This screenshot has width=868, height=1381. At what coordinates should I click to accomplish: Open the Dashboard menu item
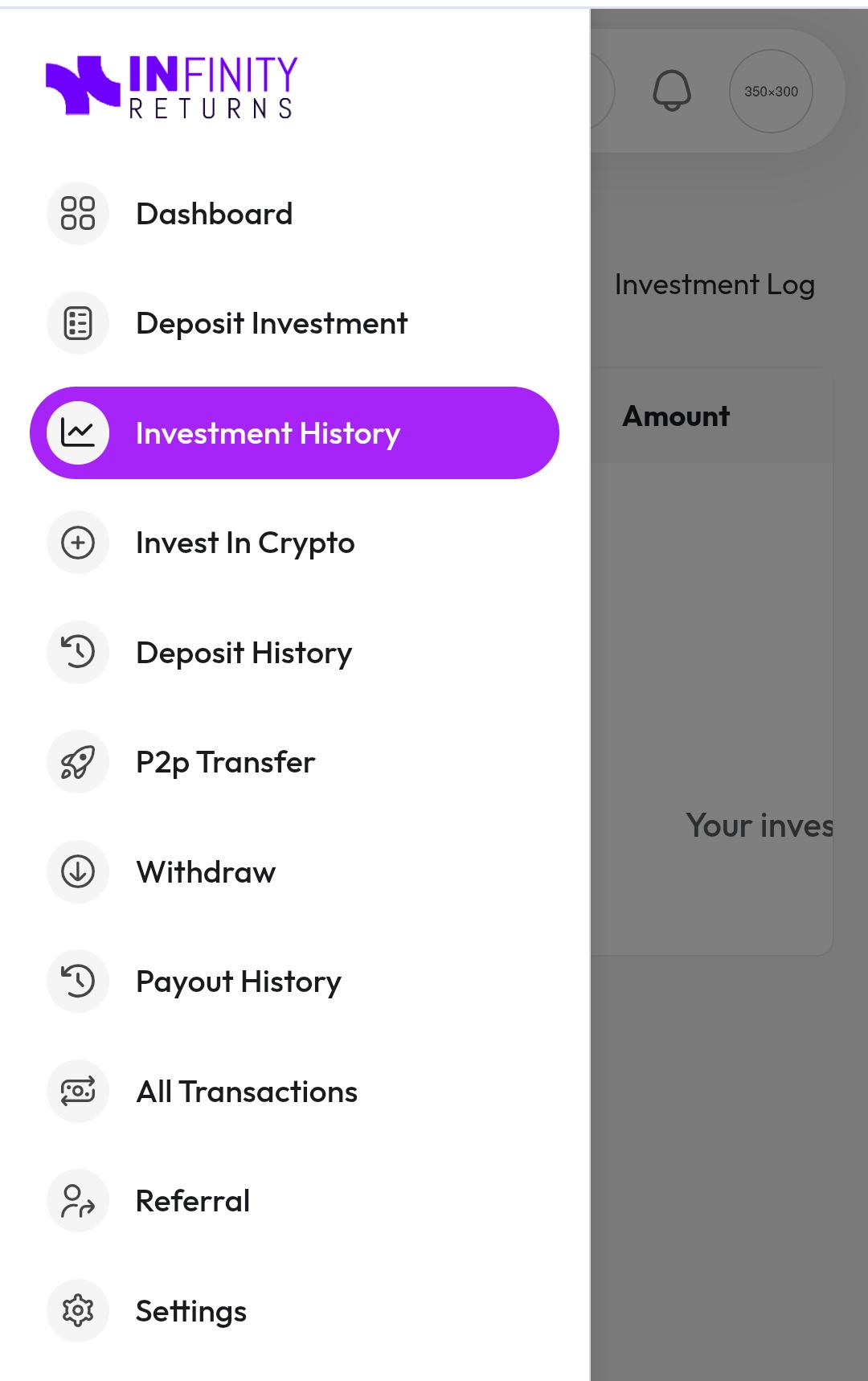tap(214, 214)
